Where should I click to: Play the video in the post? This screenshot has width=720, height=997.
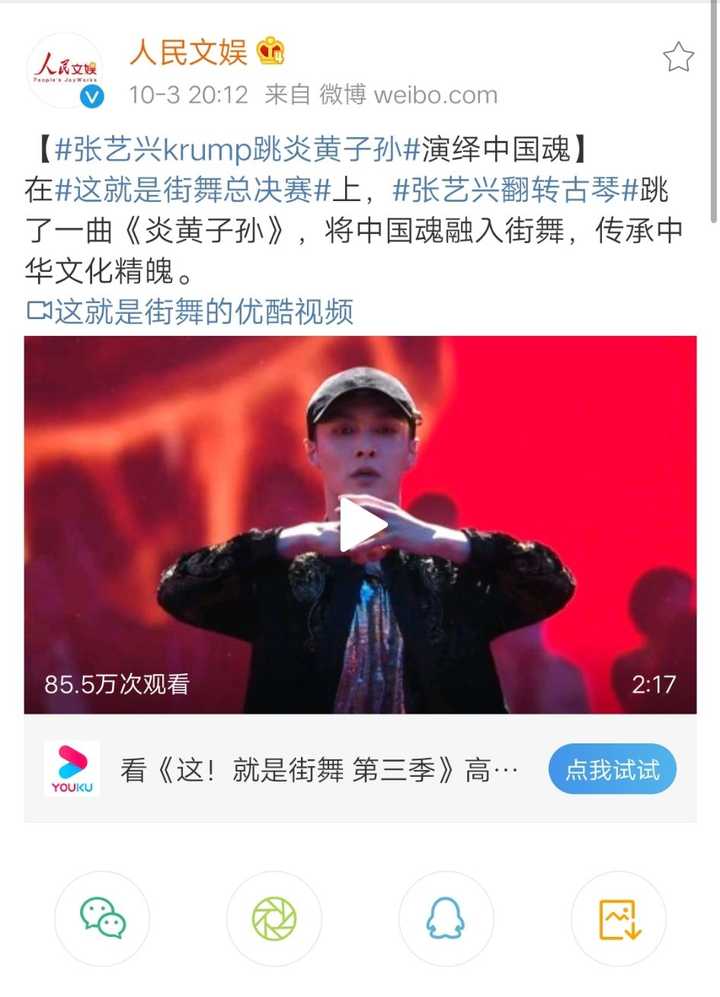tap(360, 521)
